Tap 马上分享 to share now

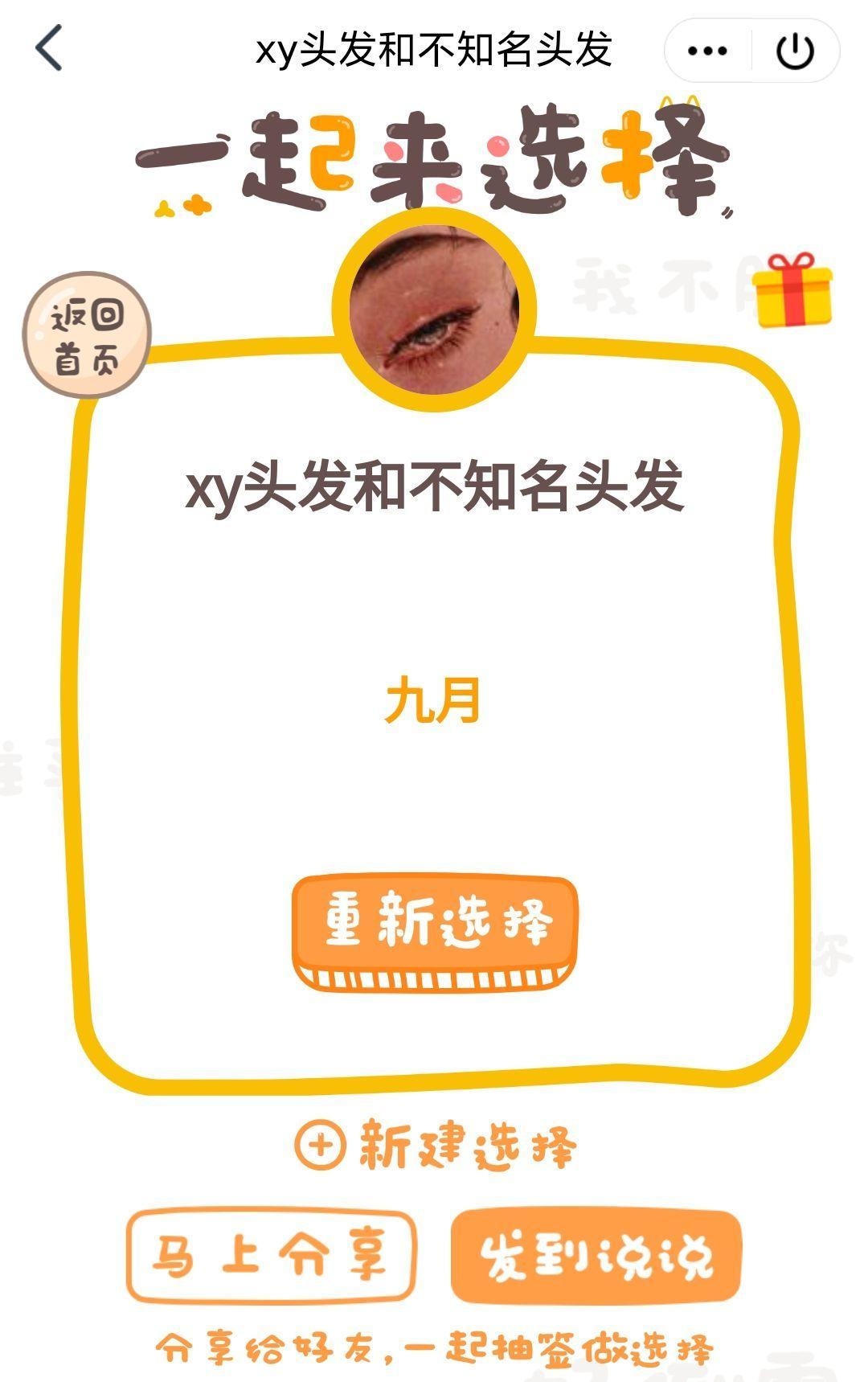tap(271, 1256)
